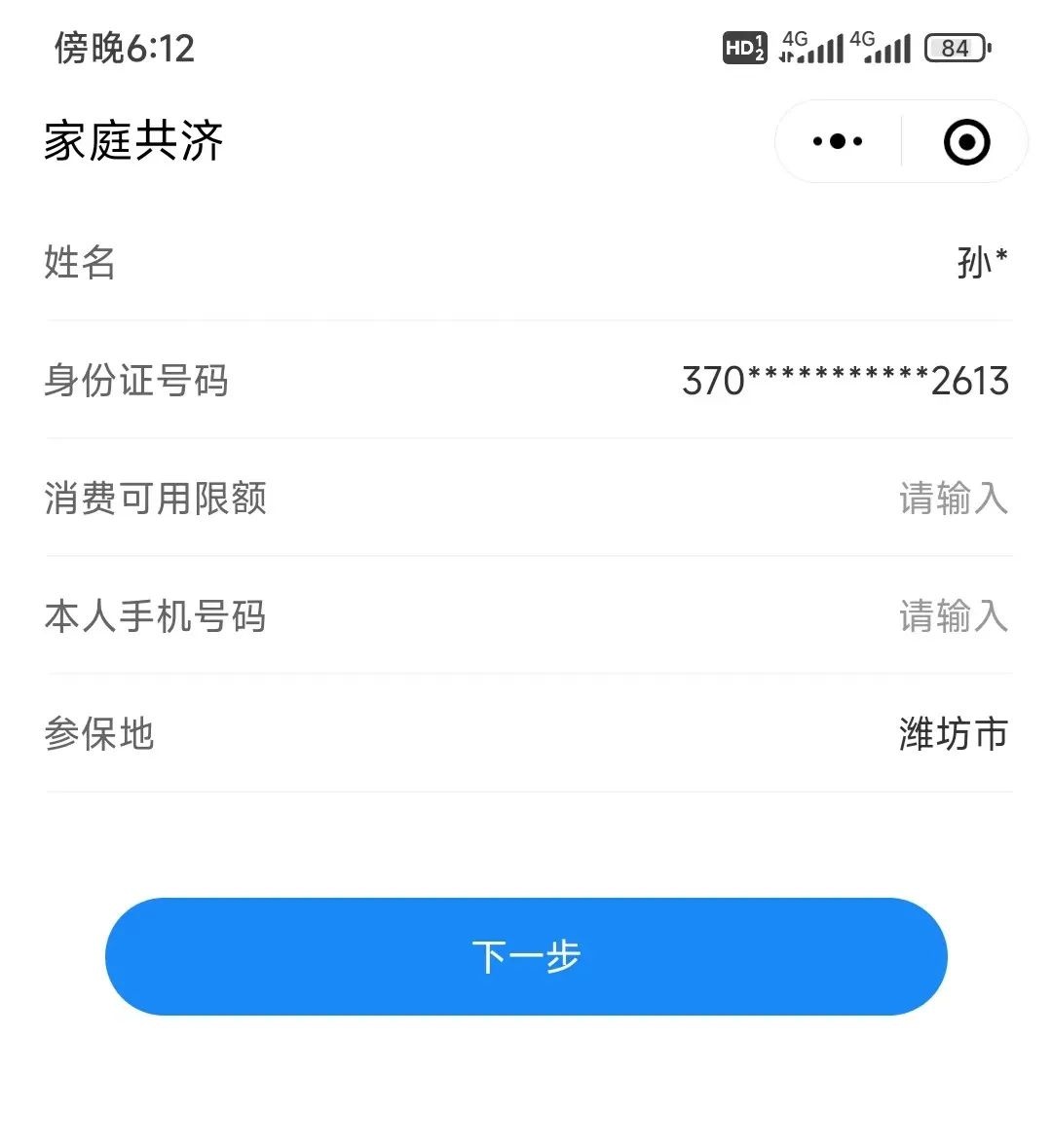The width and height of the screenshot is (1052, 1148).
Task: Tap the circular capsule button to exit mini-program
Action: [964, 141]
